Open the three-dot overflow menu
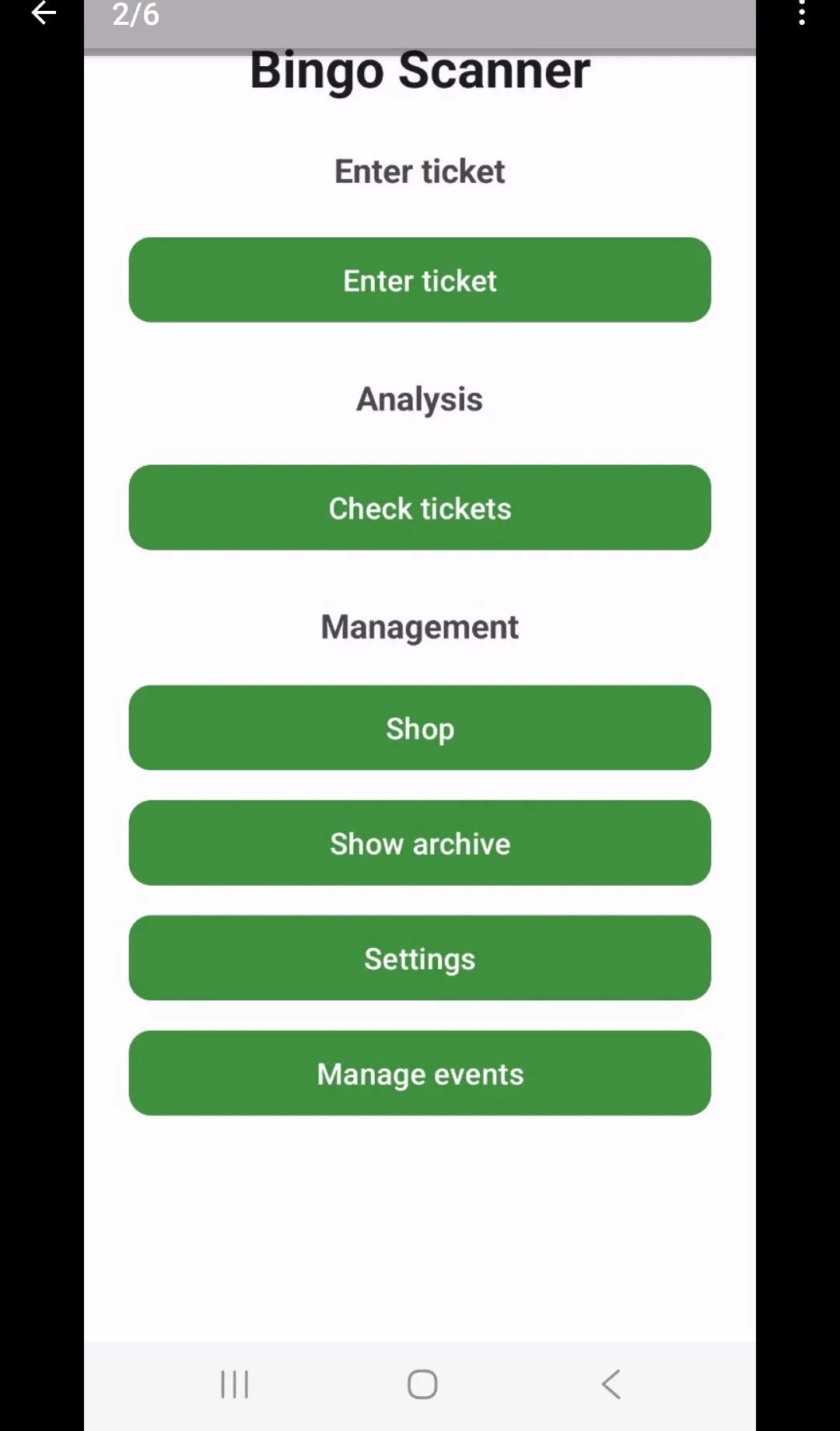Viewport: 840px width, 1431px height. point(802,12)
